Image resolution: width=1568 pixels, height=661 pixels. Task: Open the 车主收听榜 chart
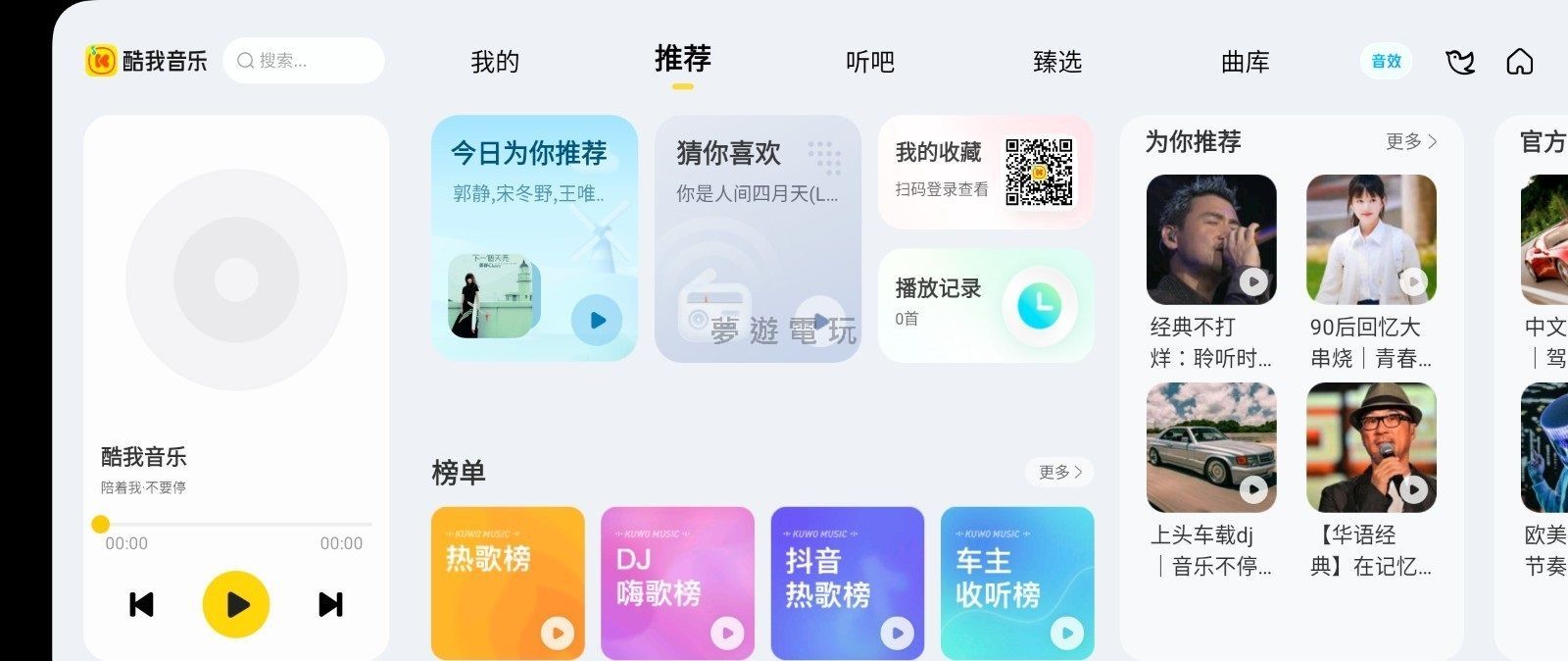pos(1016,583)
